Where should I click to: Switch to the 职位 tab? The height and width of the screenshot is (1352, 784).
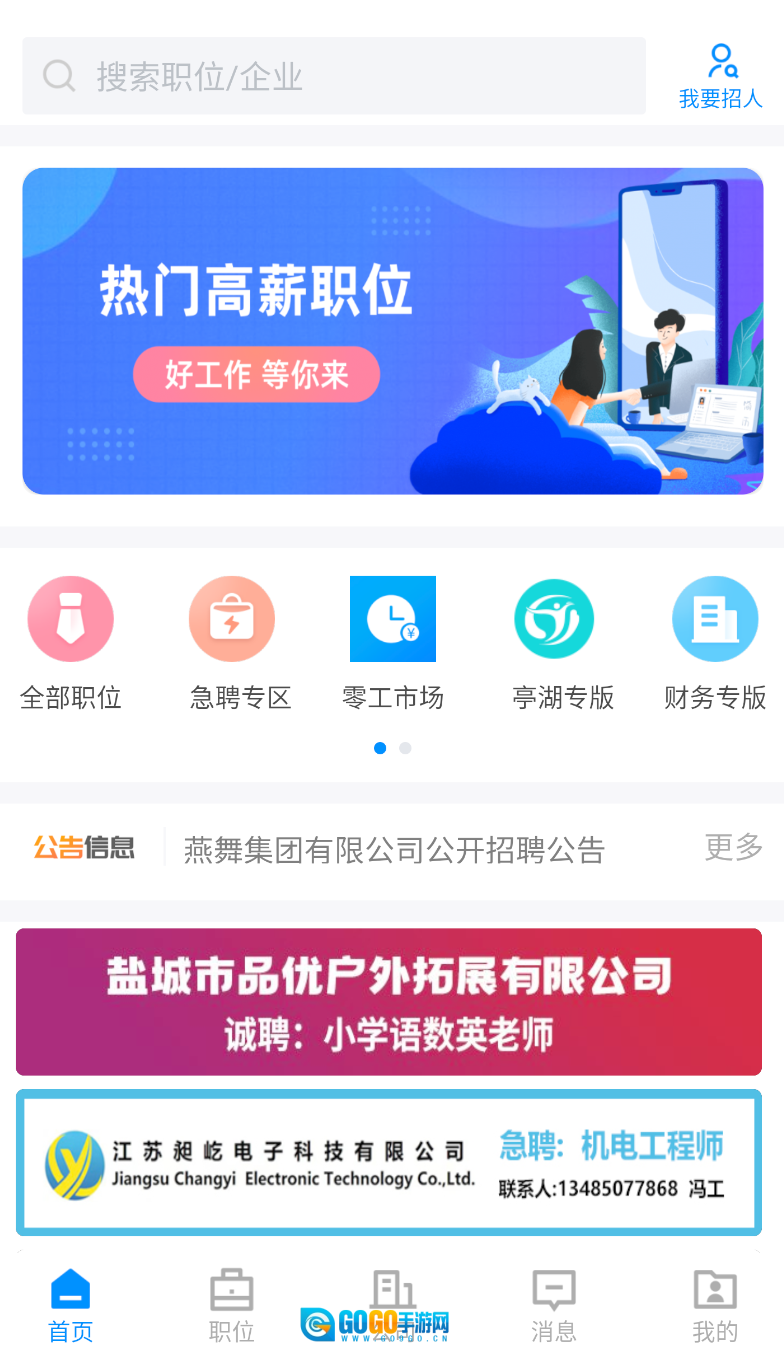click(231, 1305)
